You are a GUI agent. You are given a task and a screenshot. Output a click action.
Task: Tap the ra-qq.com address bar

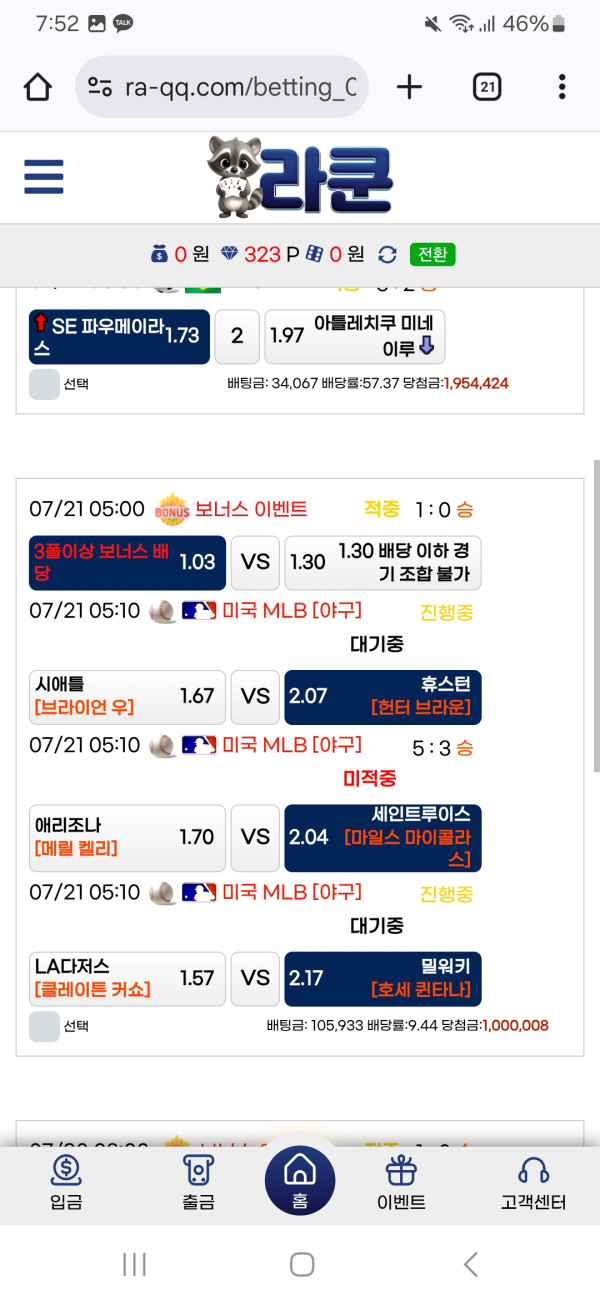click(222, 87)
